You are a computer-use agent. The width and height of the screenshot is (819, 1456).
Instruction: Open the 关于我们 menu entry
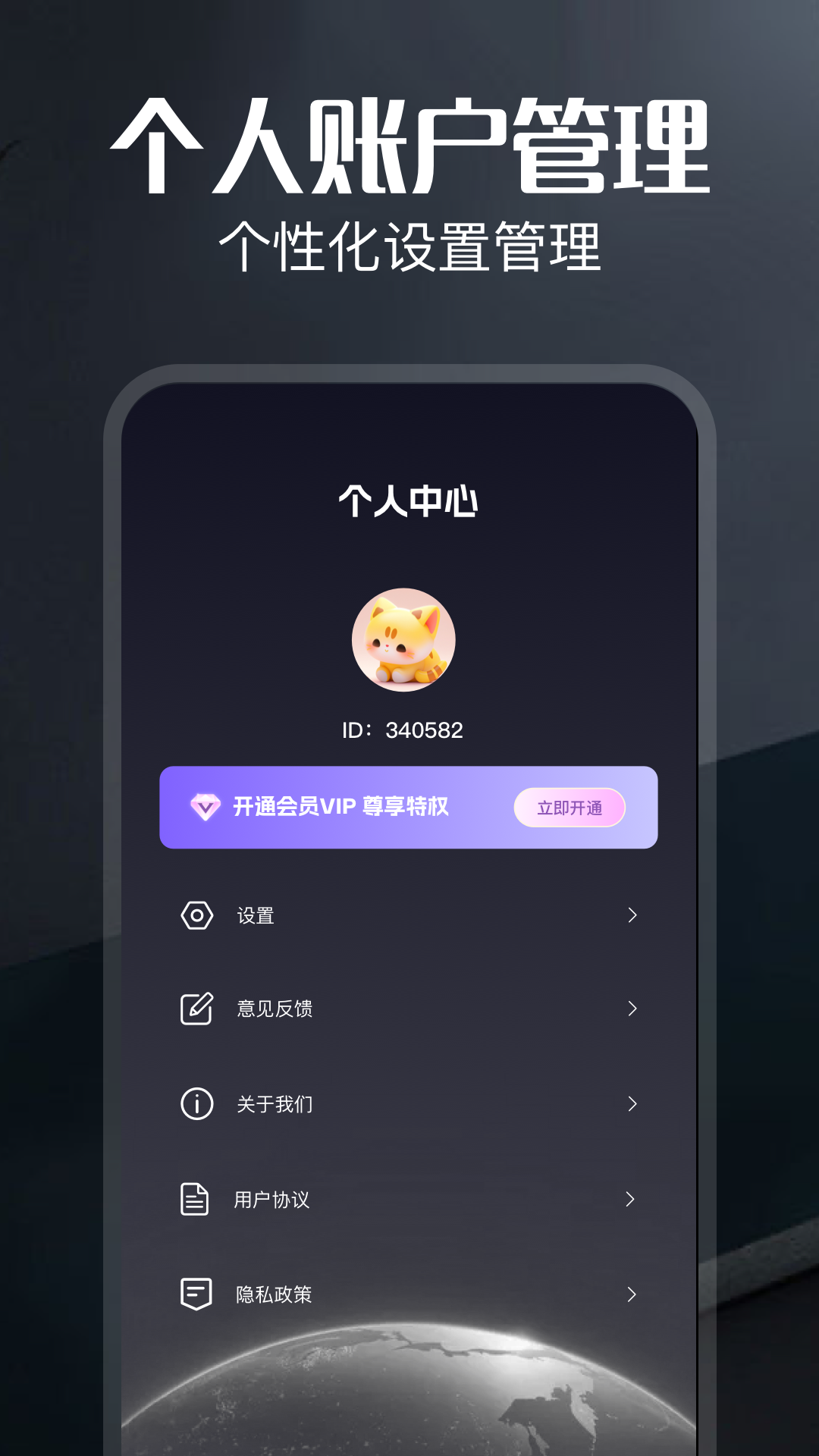click(273, 1105)
